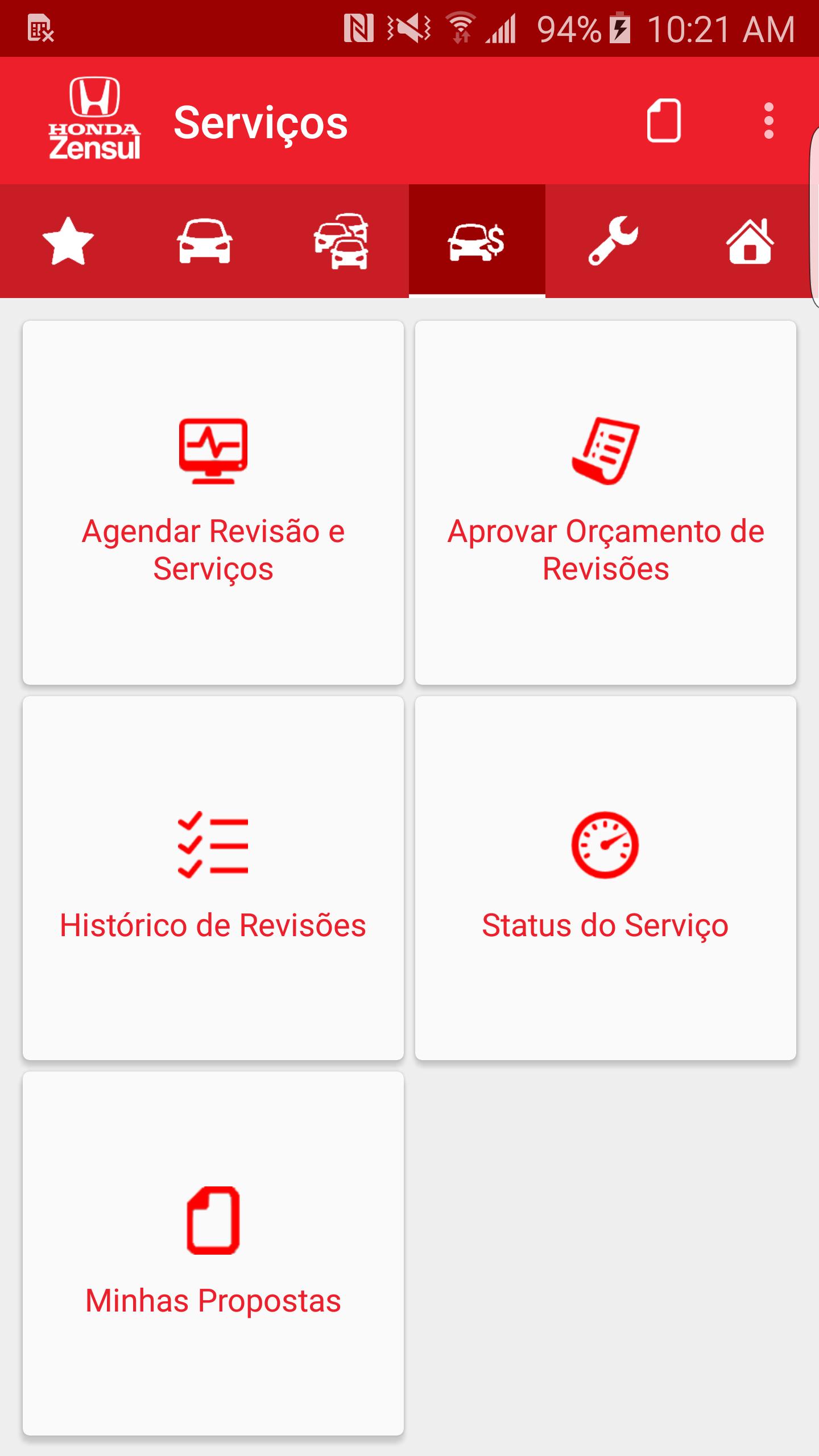Screen dimensions: 819x1456
Task: Switch to the star favorites tab
Action: click(68, 241)
